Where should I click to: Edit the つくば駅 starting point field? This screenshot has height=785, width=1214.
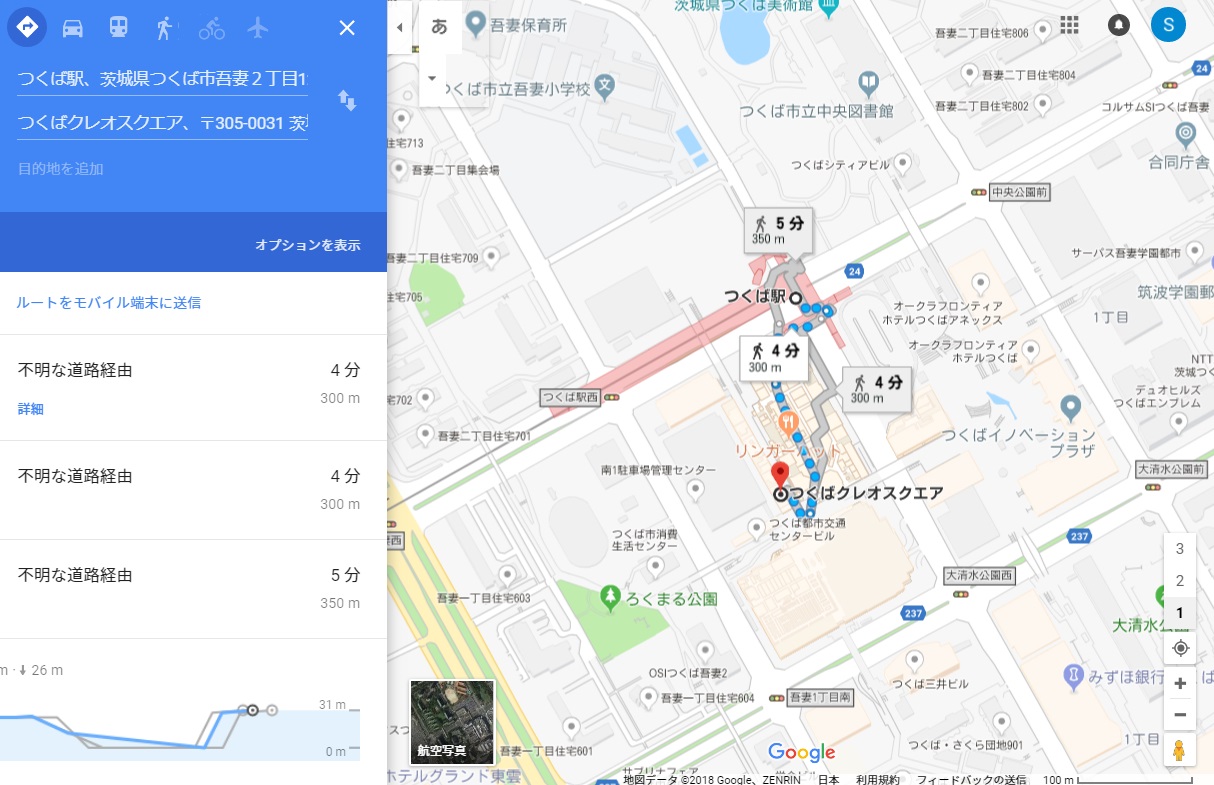[162, 78]
